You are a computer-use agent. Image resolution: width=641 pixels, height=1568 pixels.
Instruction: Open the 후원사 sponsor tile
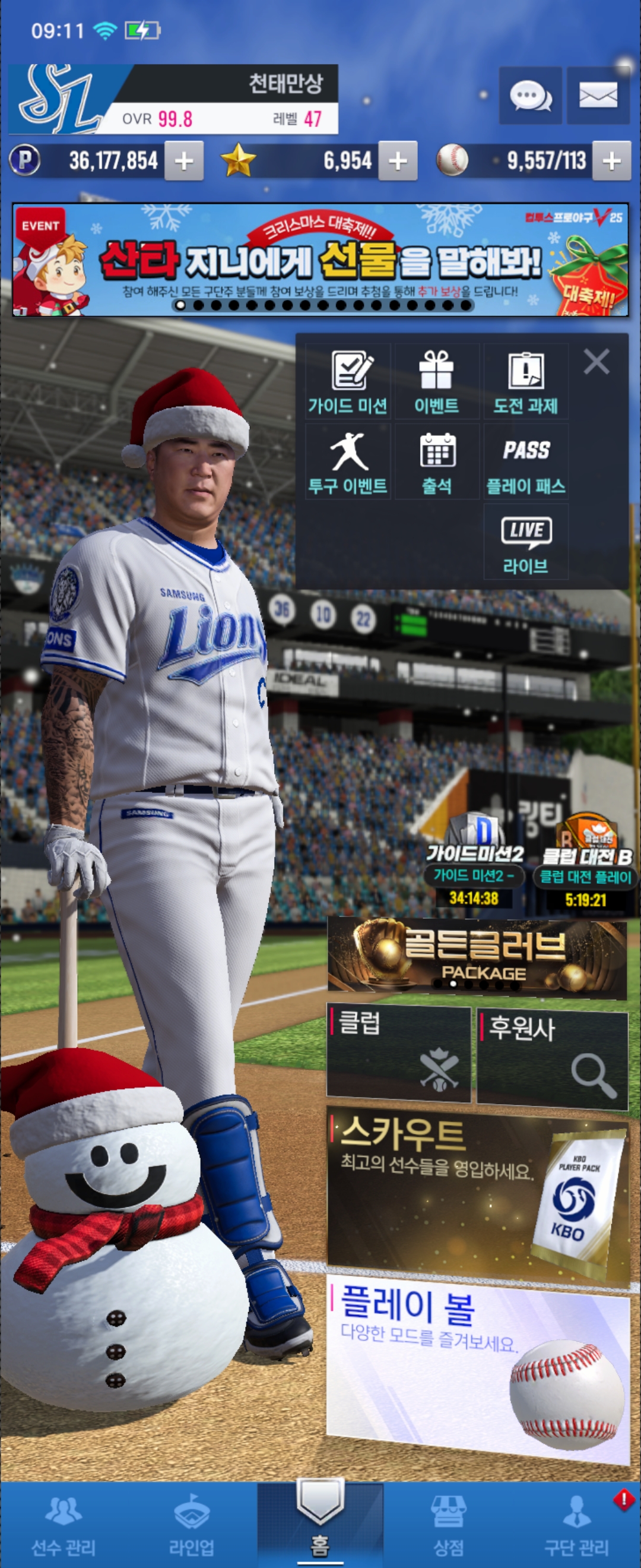pos(552,1057)
